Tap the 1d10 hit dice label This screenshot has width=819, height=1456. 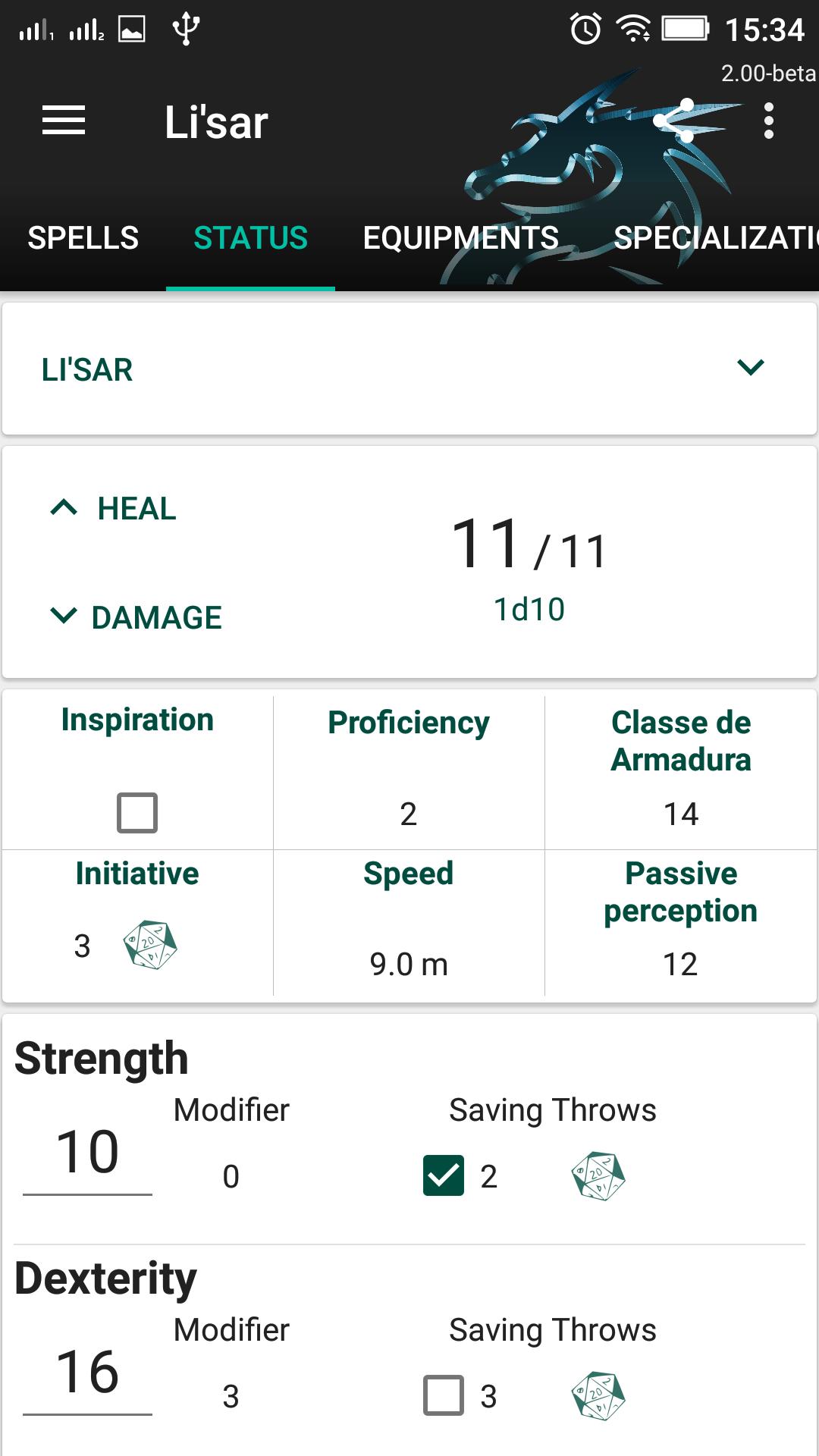tap(529, 607)
